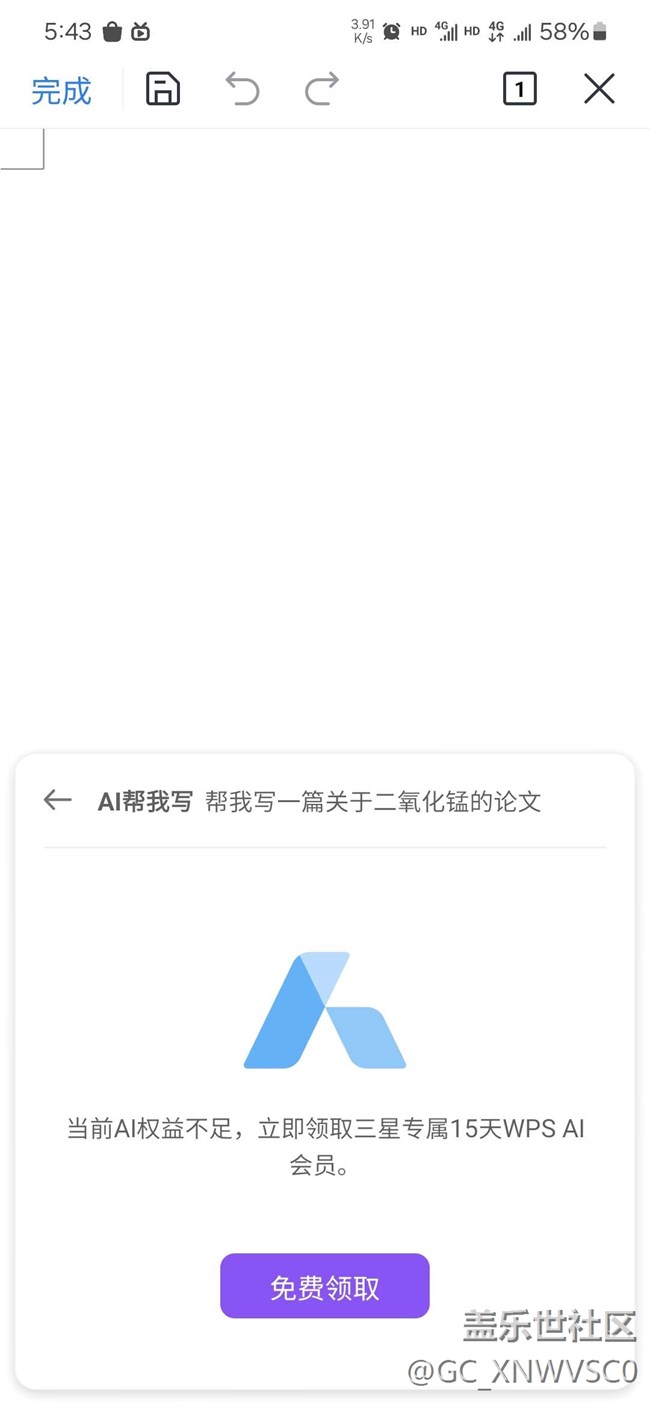
Task: Redo the last undone edit
Action: point(322,90)
